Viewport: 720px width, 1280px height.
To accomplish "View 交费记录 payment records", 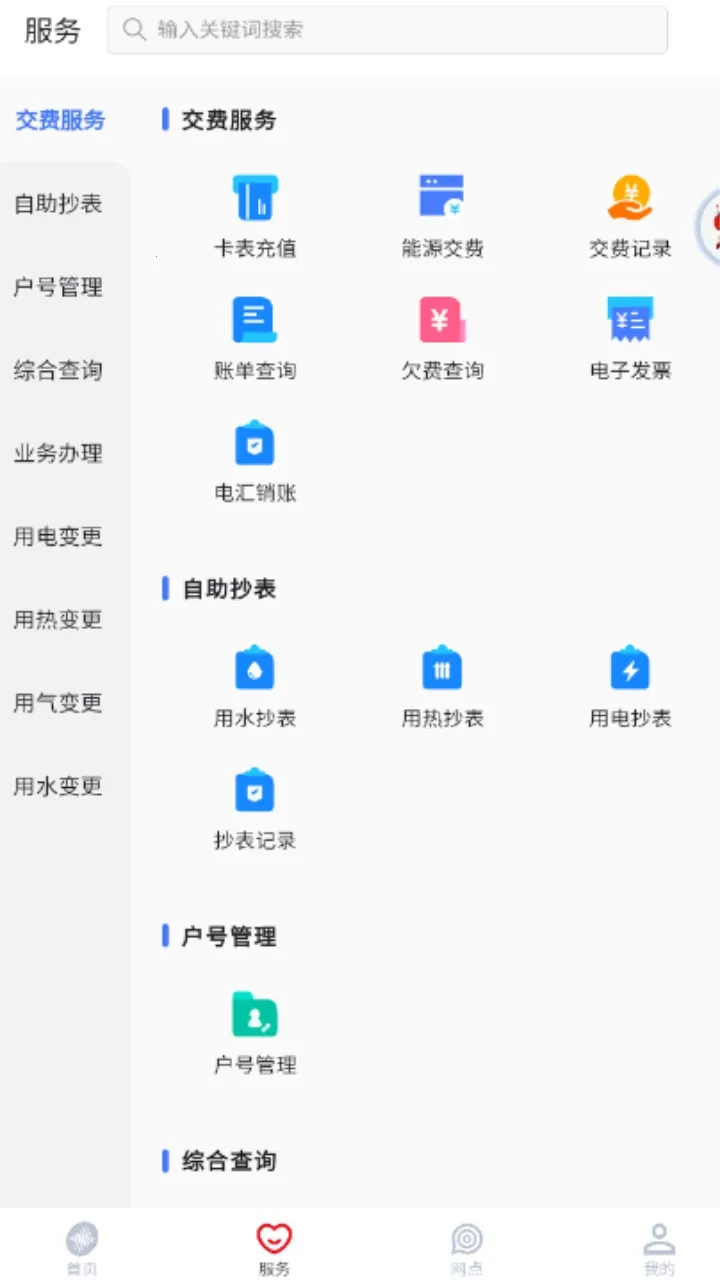I will tap(630, 215).
